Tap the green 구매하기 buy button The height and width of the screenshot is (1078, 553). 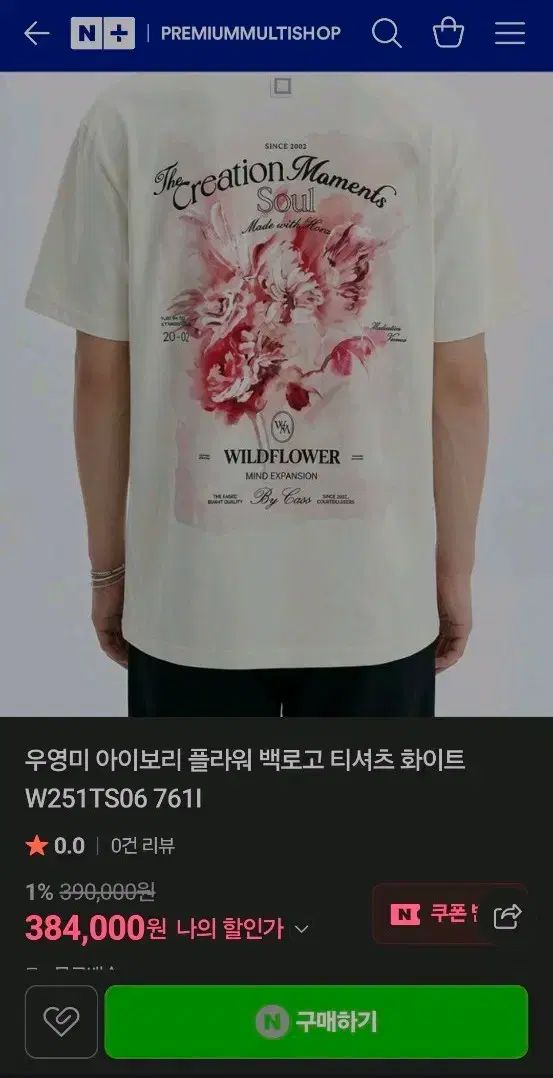click(x=316, y=1022)
